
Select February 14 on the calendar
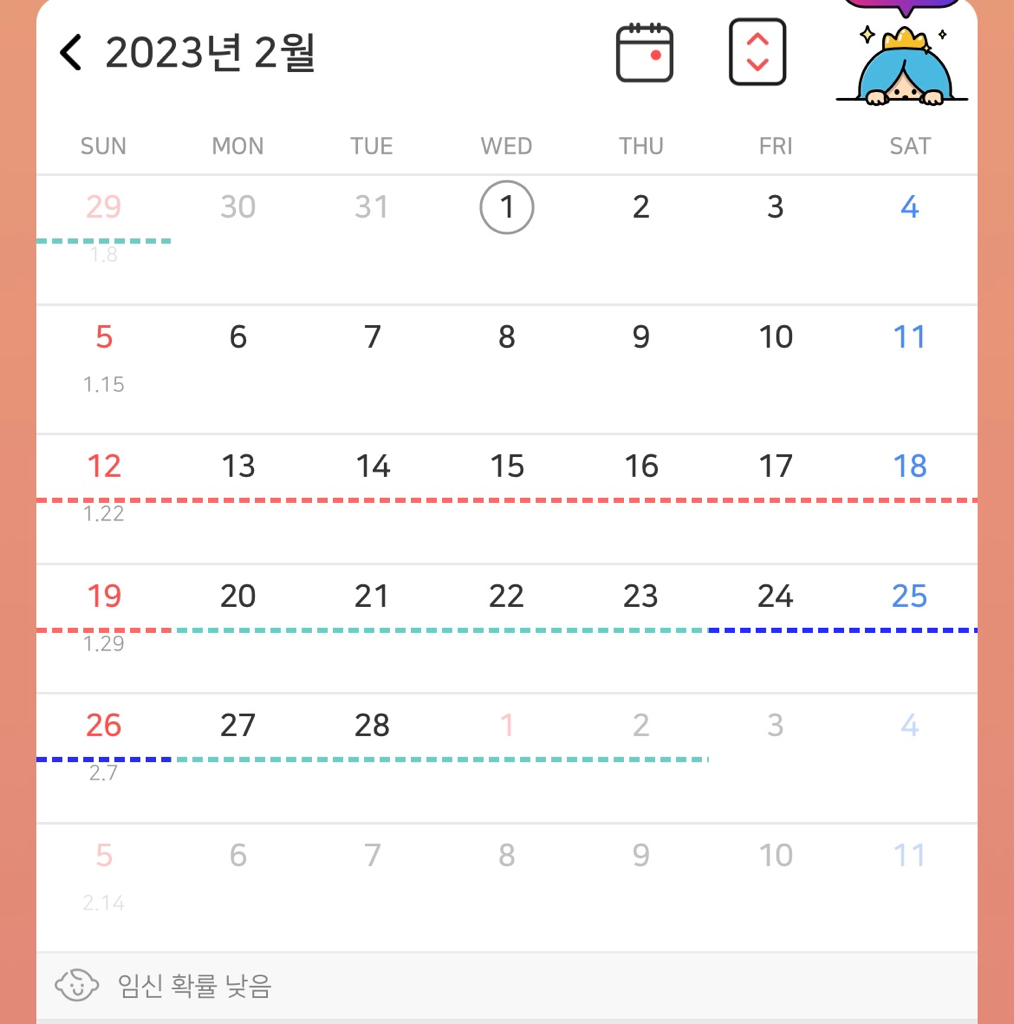tap(373, 467)
